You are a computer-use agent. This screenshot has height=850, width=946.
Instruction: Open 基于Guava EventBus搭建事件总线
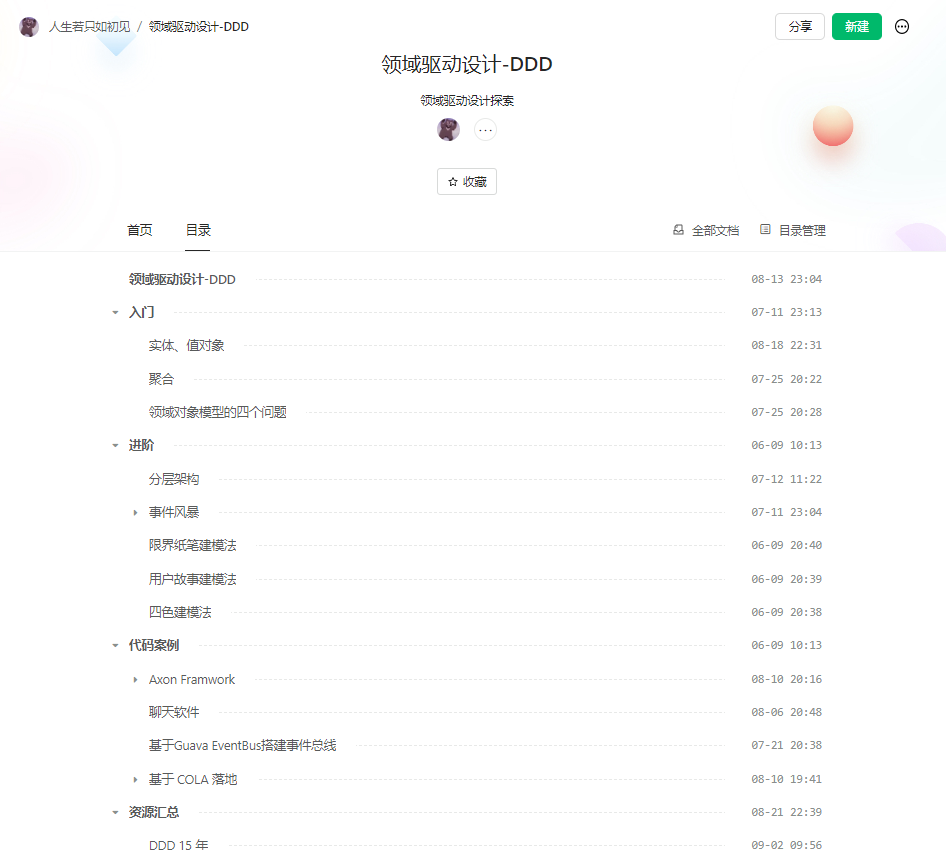click(x=242, y=745)
